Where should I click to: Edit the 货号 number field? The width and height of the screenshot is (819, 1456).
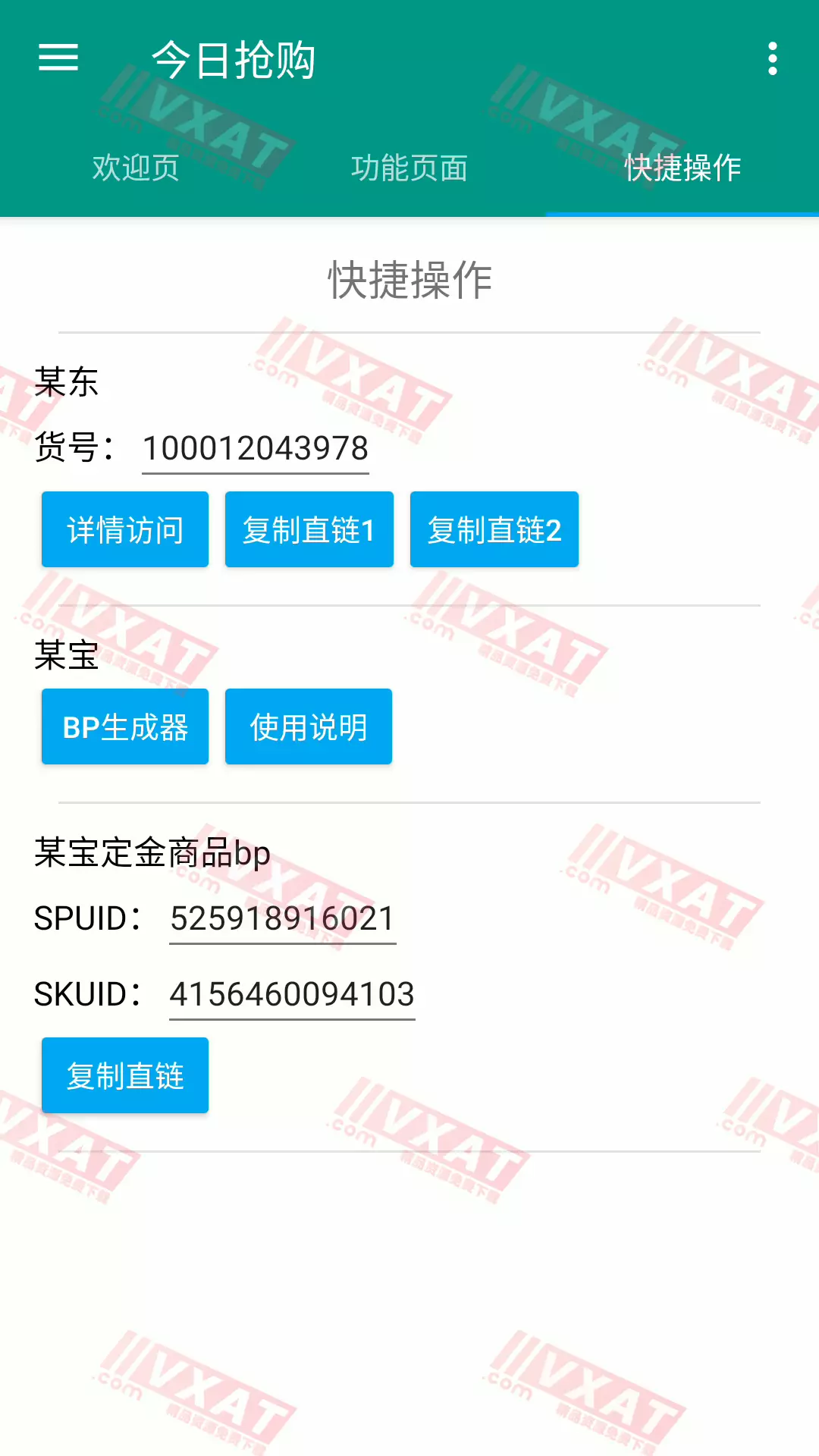click(x=256, y=448)
